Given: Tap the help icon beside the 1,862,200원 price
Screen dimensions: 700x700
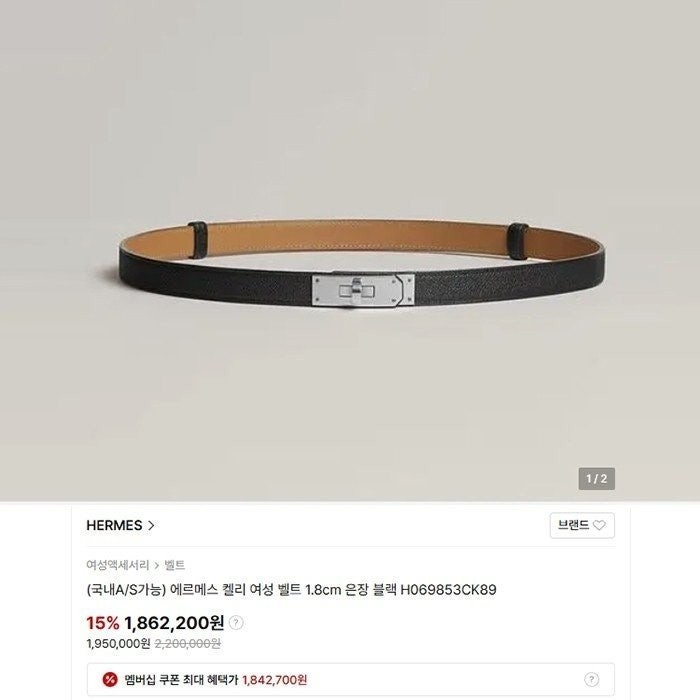Looking at the screenshot, I should coord(237,622).
